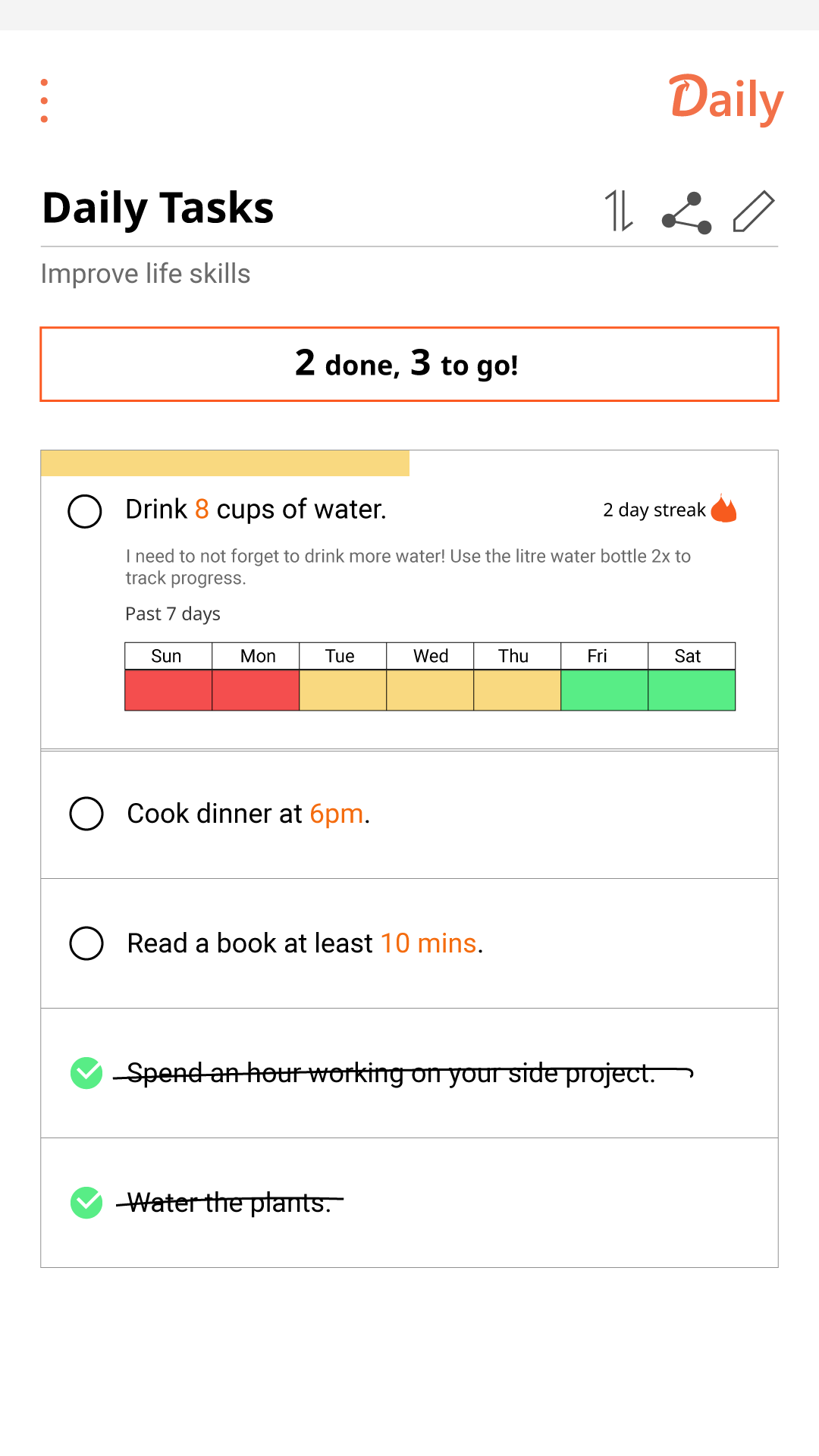Share the Daily Tasks list

[x=686, y=212]
